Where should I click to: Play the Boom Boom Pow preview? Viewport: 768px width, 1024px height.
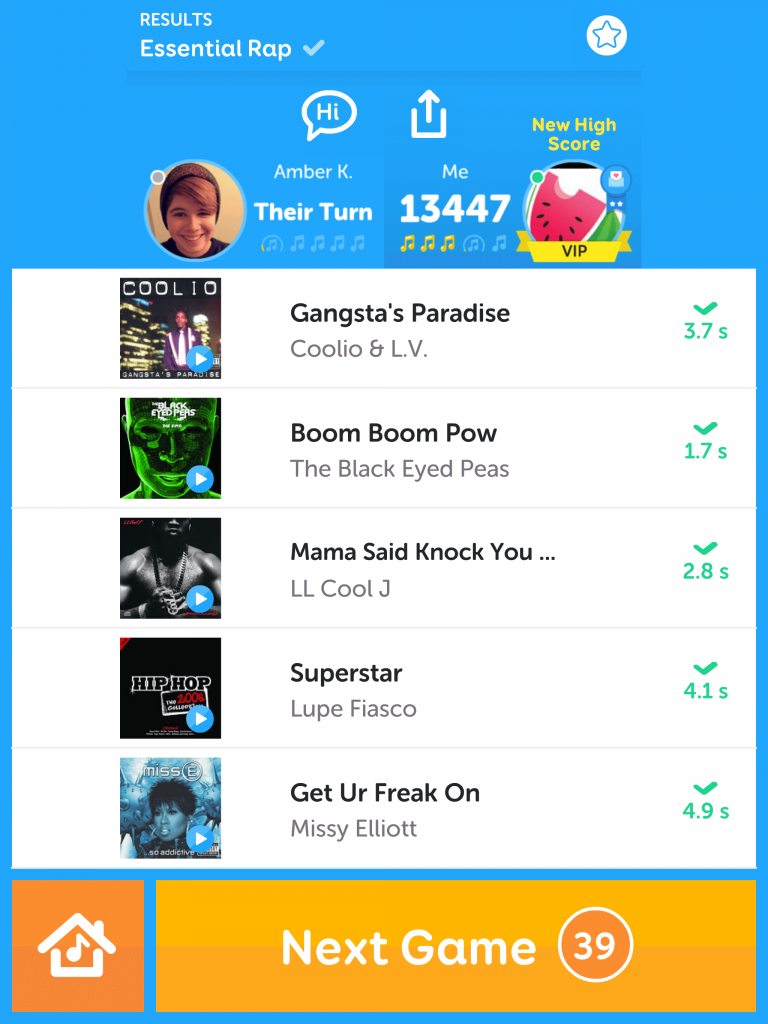200,479
